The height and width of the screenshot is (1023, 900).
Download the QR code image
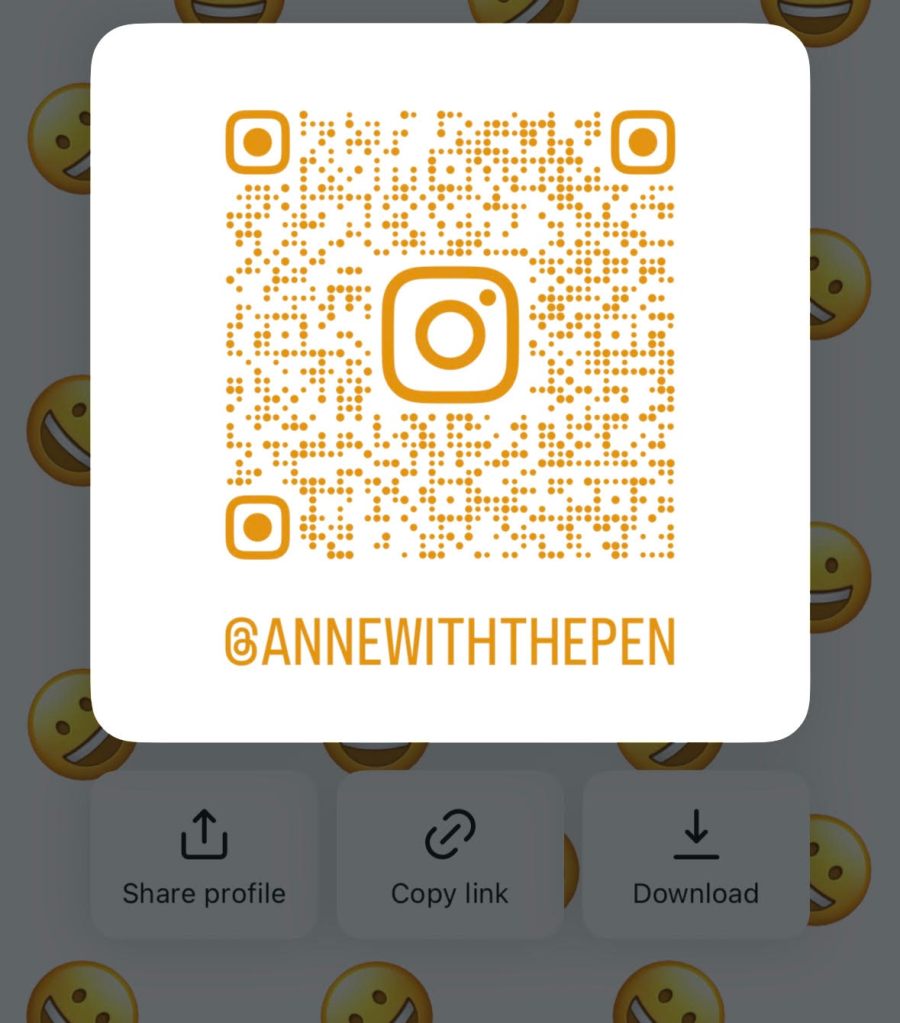coord(695,855)
